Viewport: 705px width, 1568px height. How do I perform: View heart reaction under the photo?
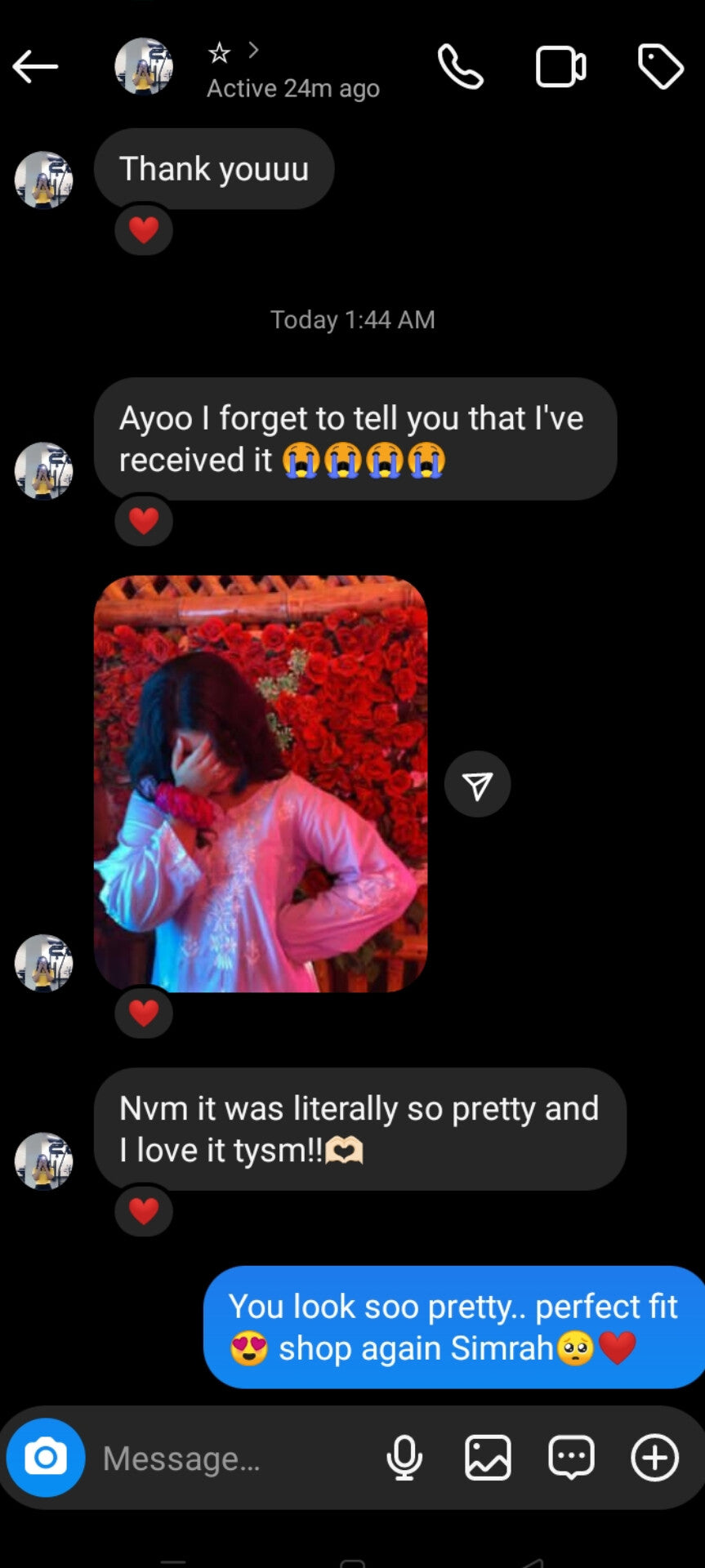144,1013
